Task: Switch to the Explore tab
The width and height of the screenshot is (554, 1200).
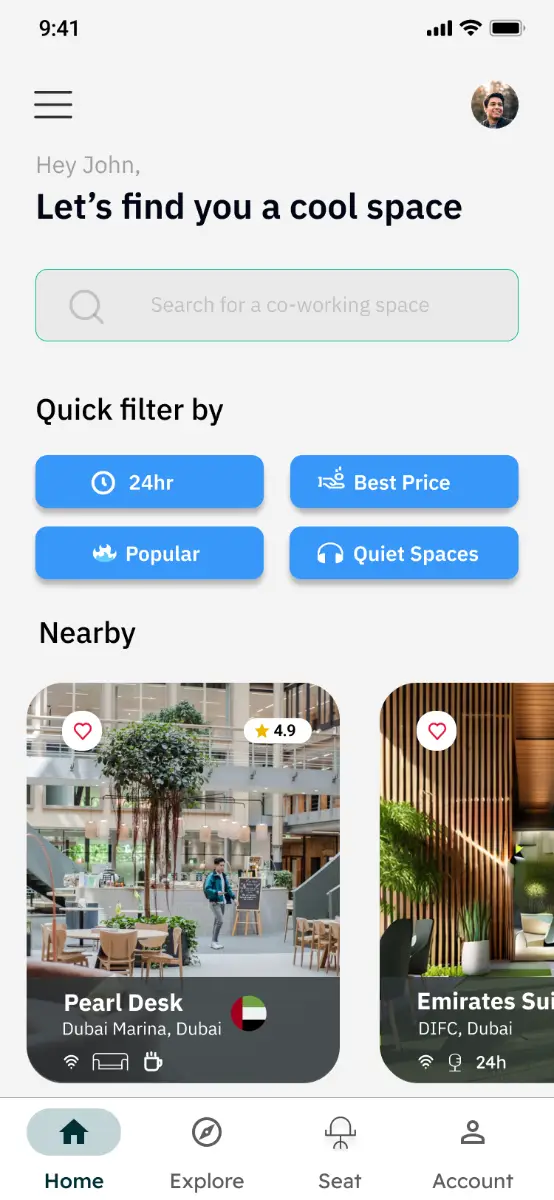Action: point(207,1152)
